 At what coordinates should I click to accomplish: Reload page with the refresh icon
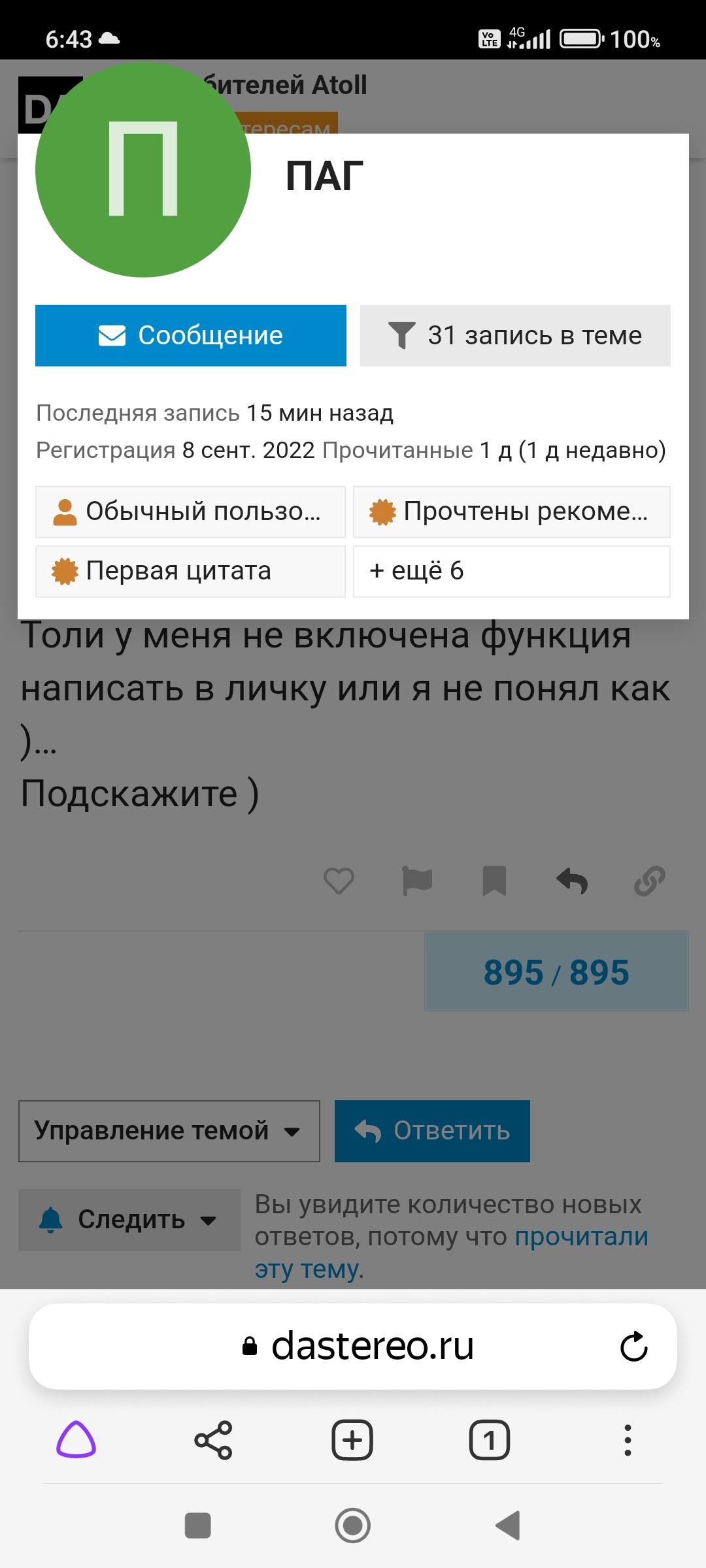pos(633,1347)
